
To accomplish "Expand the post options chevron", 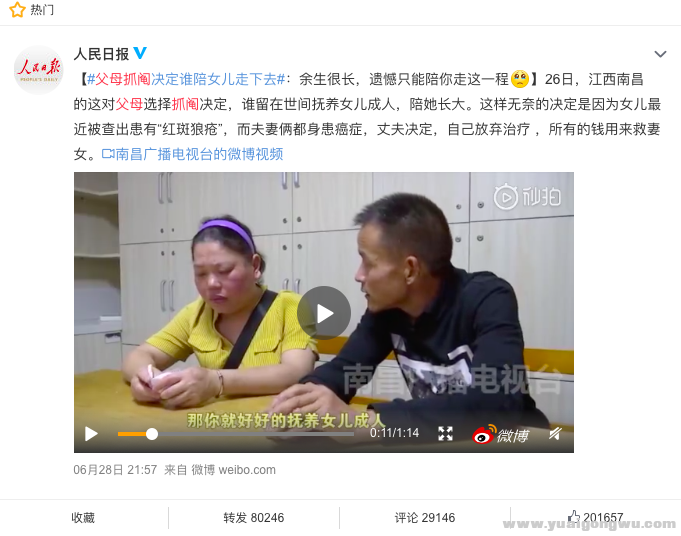I will (x=660, y=54).
